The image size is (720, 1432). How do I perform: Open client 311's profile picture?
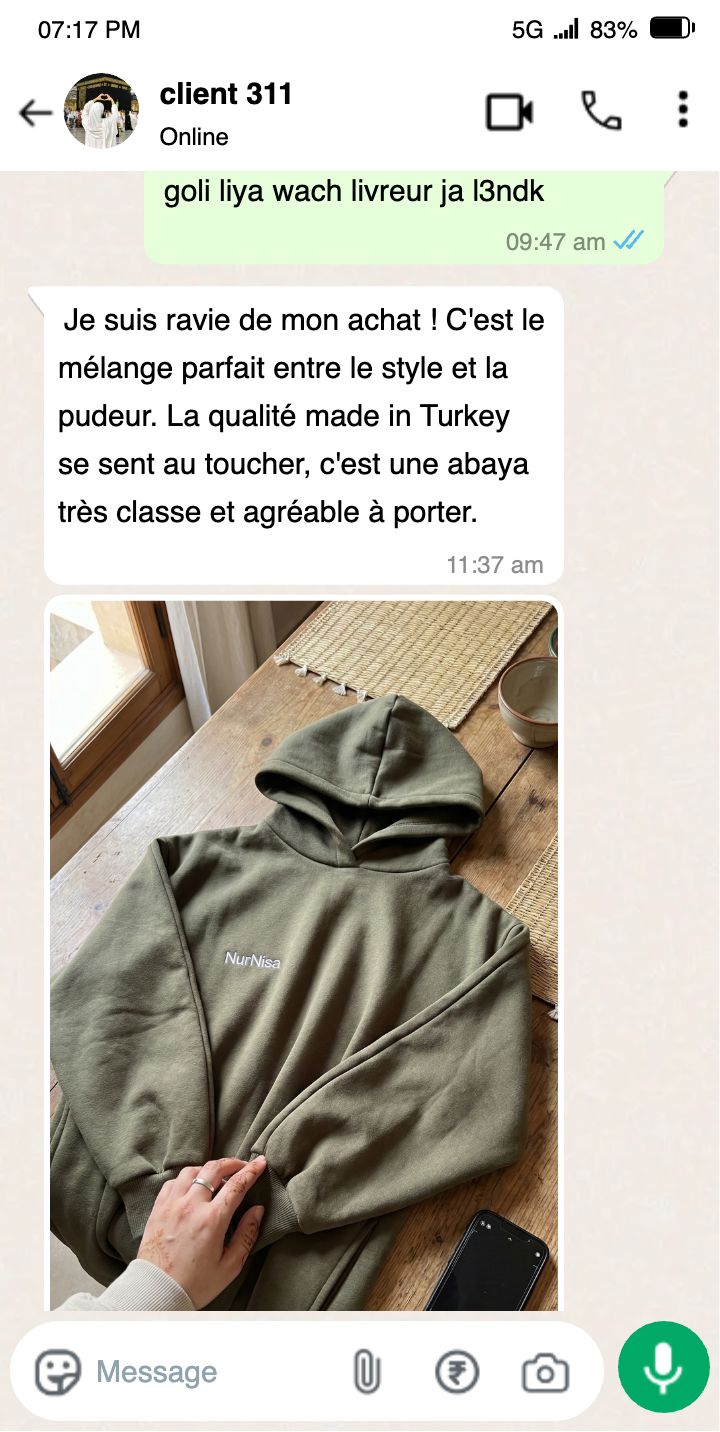(x=101, y=111)
